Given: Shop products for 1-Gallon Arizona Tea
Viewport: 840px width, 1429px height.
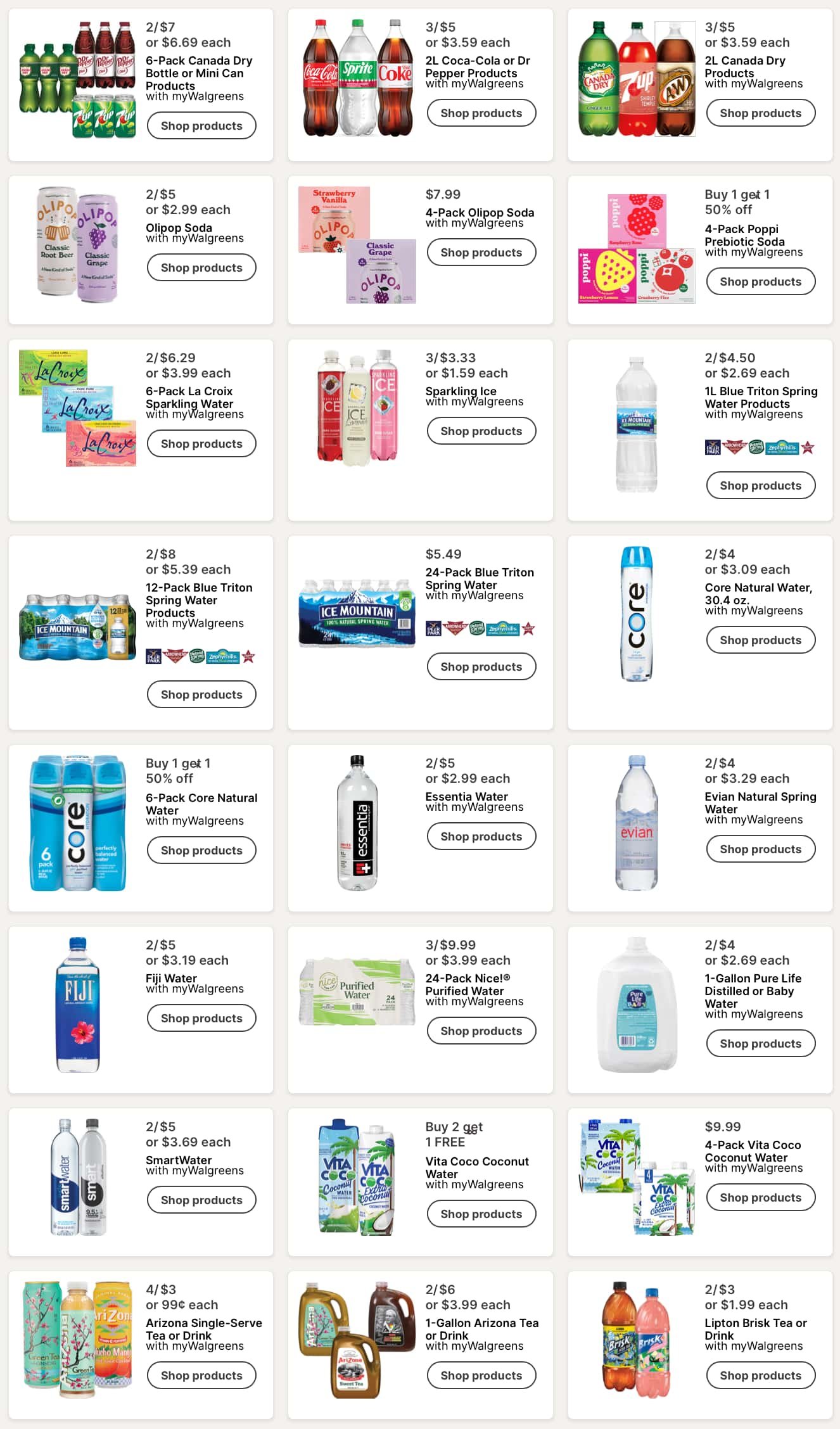Looking at the screenshot, I should point(481,1375).
